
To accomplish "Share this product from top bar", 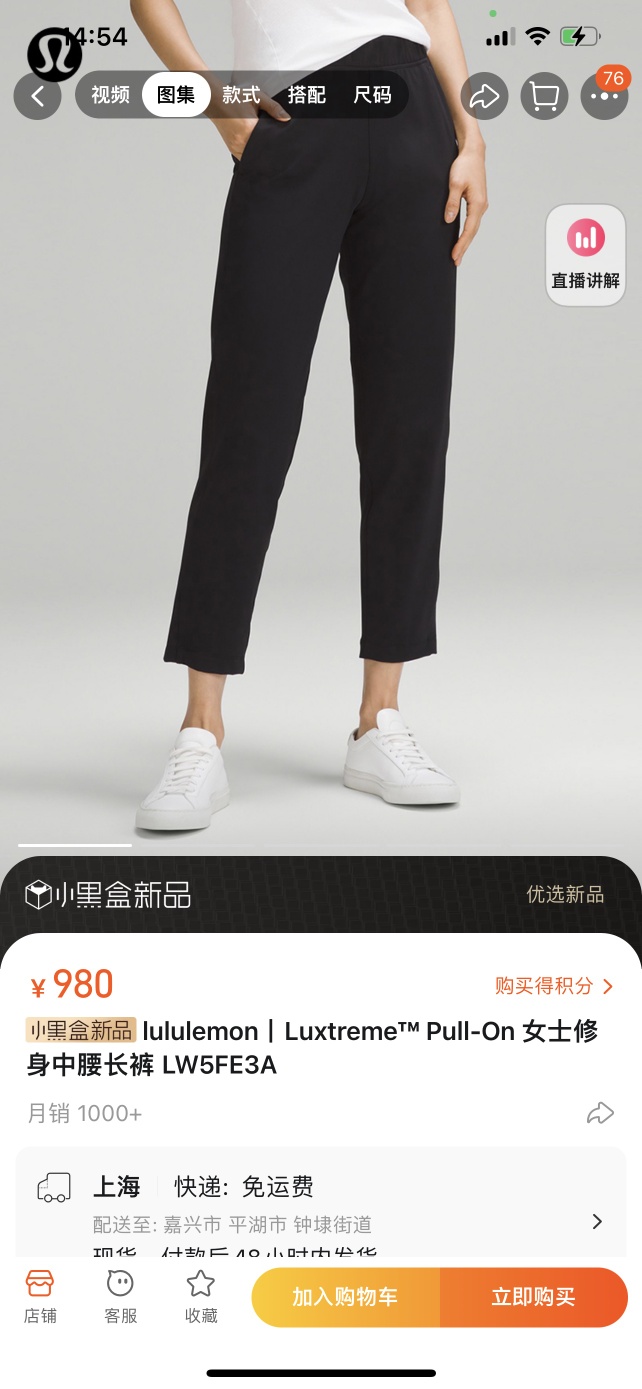I will [x=484, y=96].
